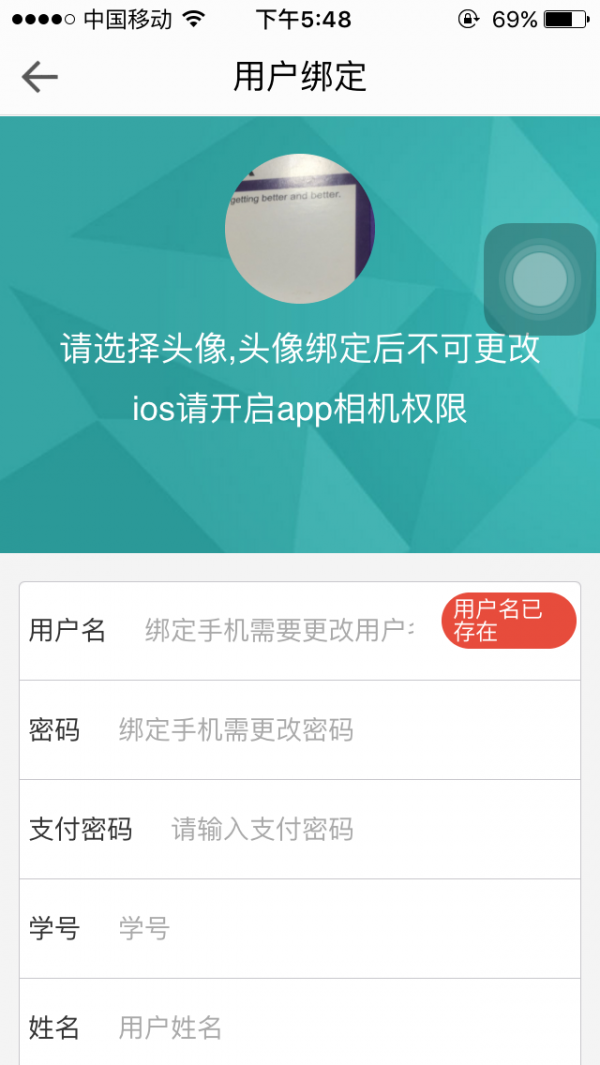Go back from the 用户绑定 page
The height and width of the screenshot is (1065, 600).
[40, 77]
